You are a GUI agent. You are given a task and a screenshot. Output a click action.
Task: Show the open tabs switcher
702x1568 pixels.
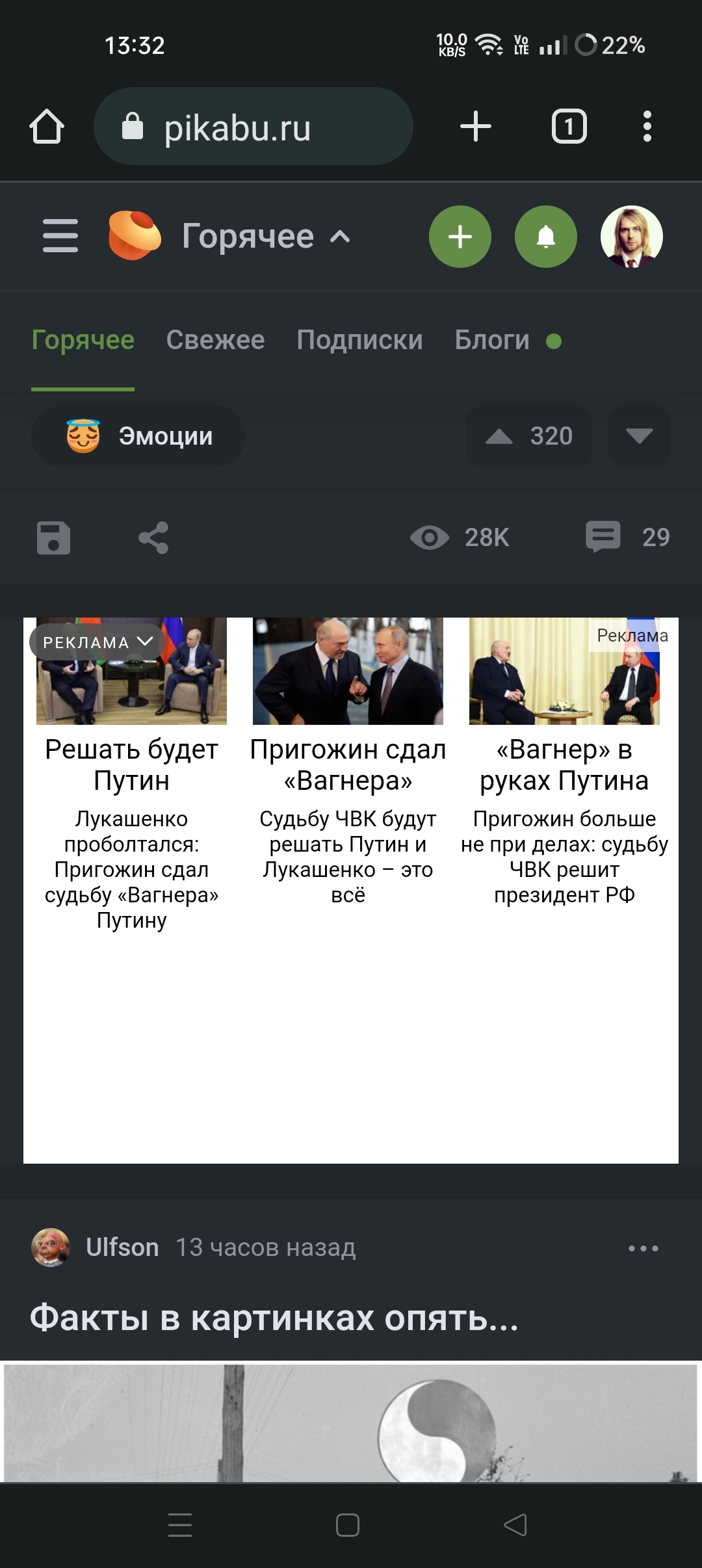coord(569,126)
